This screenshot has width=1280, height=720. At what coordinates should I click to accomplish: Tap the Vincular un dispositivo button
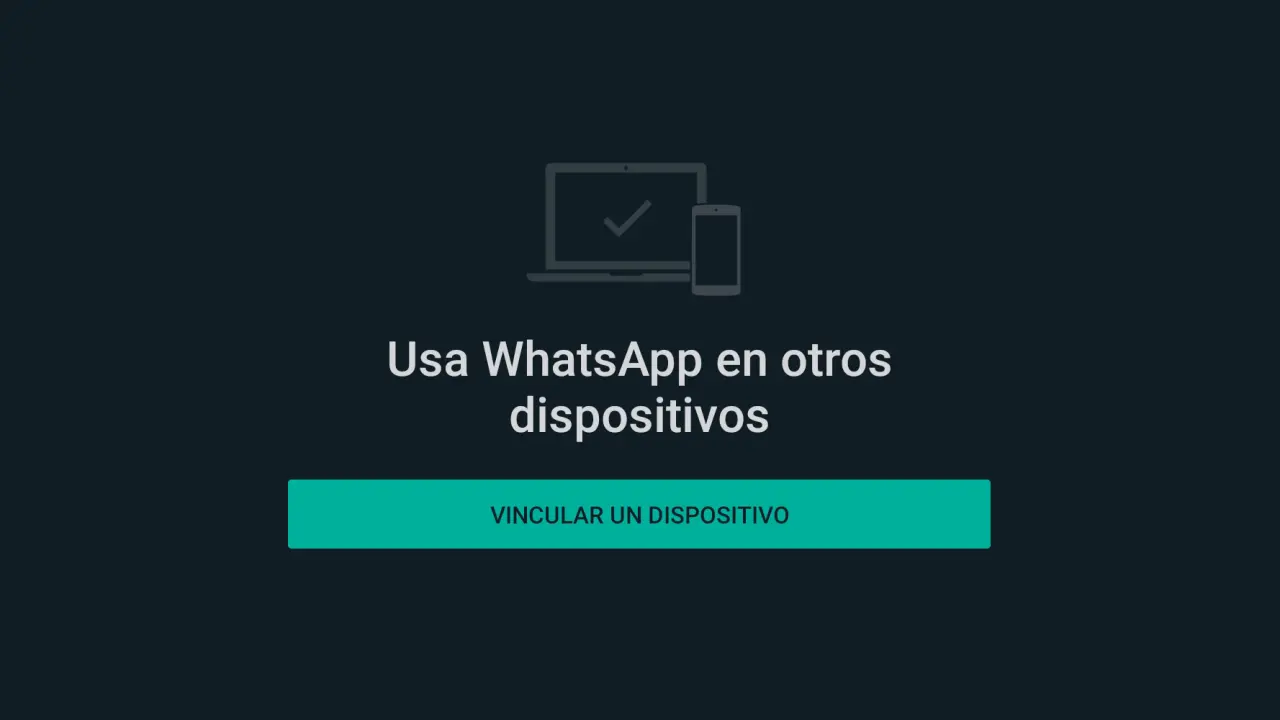[639, 514]
